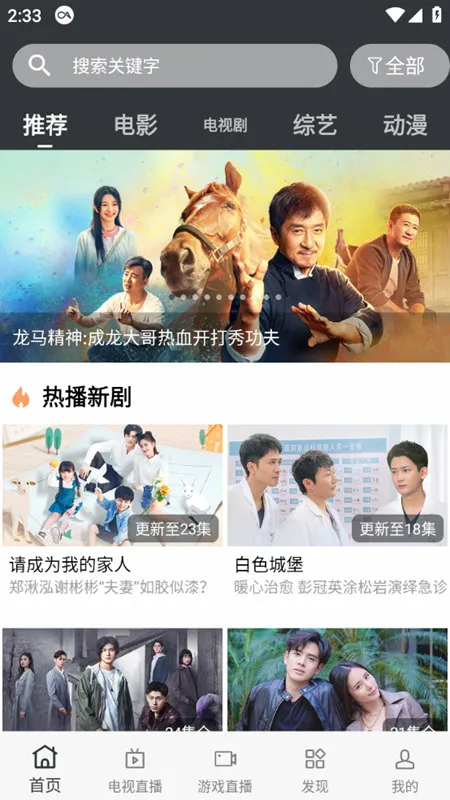Open the 全部 filter button
Image resolution: width=450 pixels, height=800 pixels.
pos(399,65)
